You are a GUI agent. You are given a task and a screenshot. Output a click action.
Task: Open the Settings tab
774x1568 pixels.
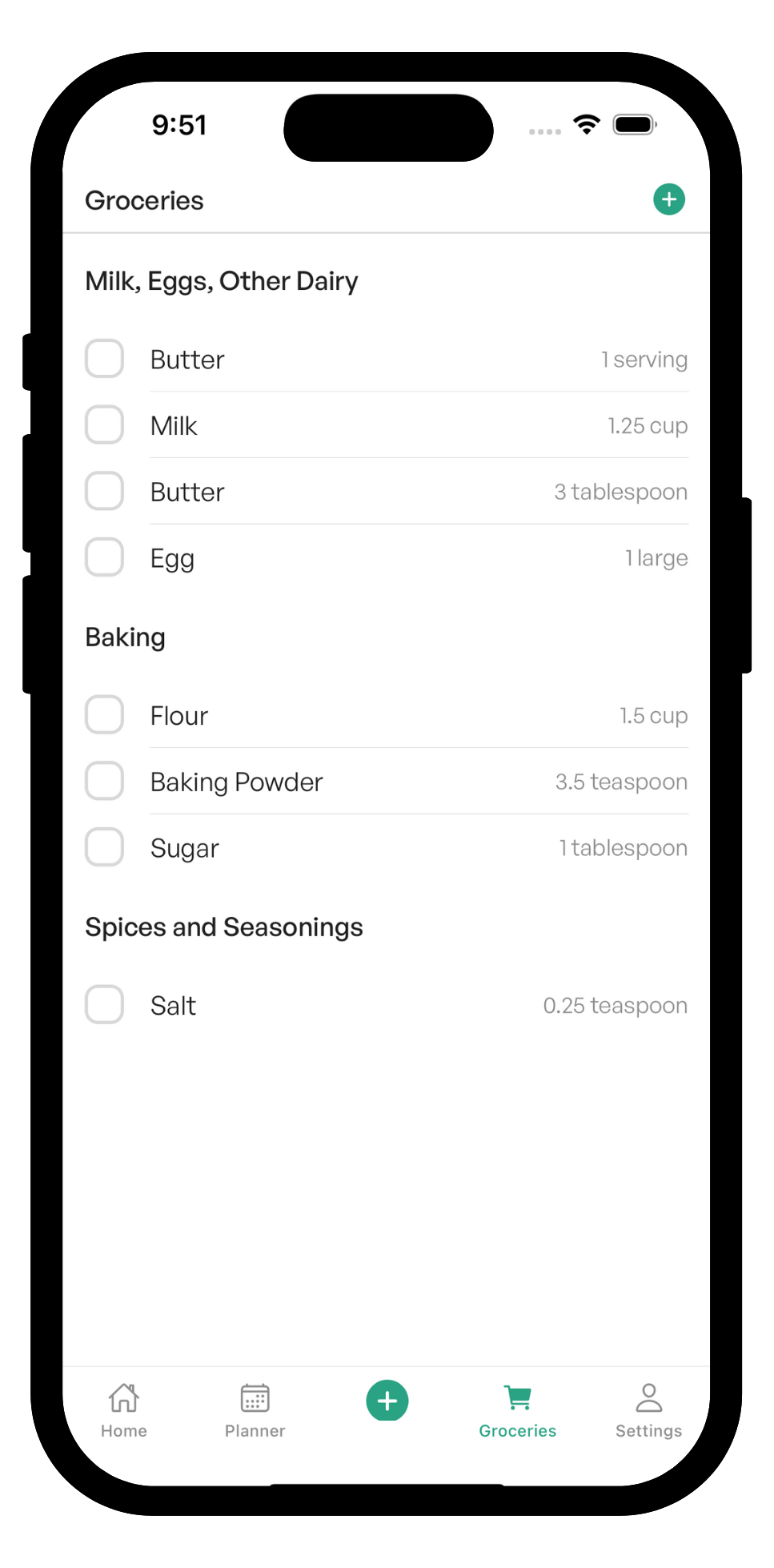tap(648, 1410)
